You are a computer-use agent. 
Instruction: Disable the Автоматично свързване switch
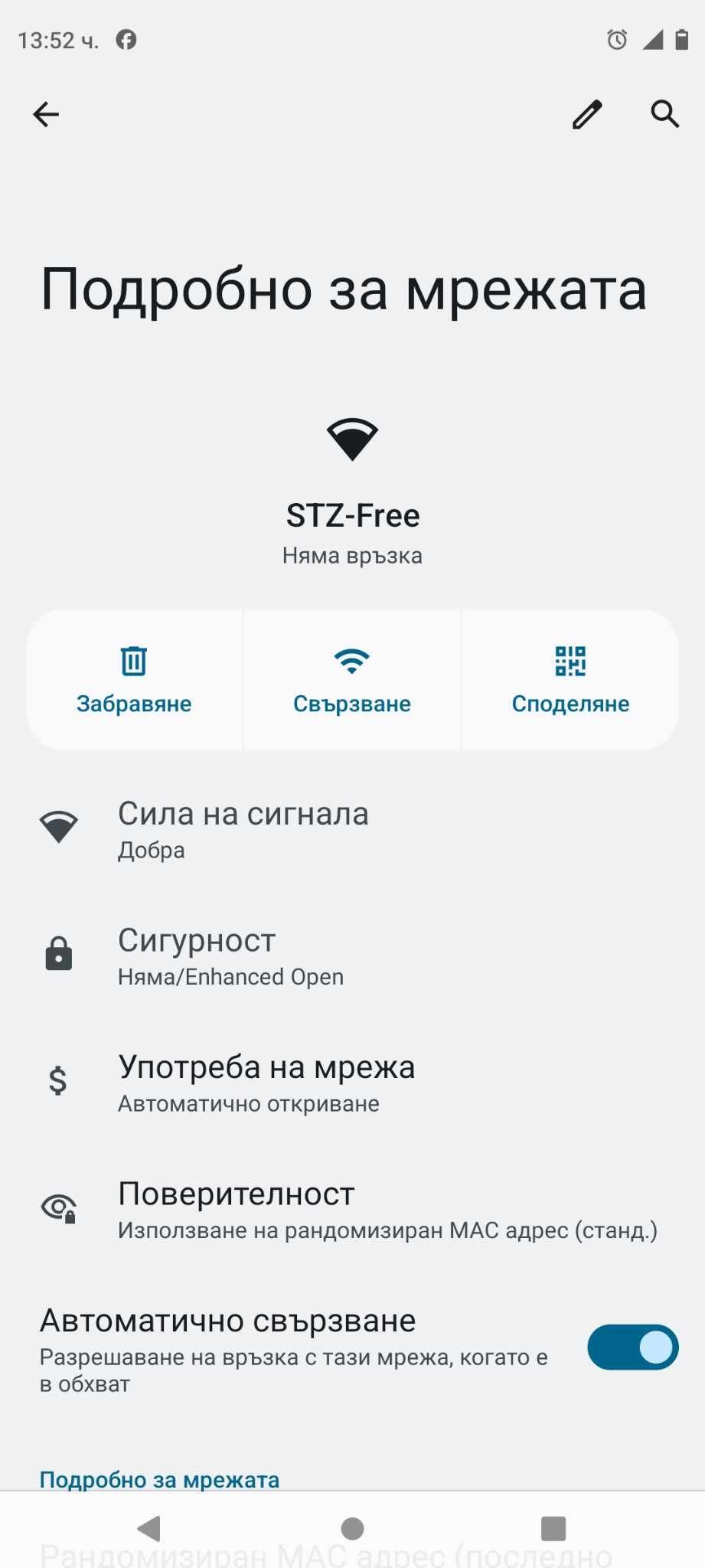tap(633, 1347)
